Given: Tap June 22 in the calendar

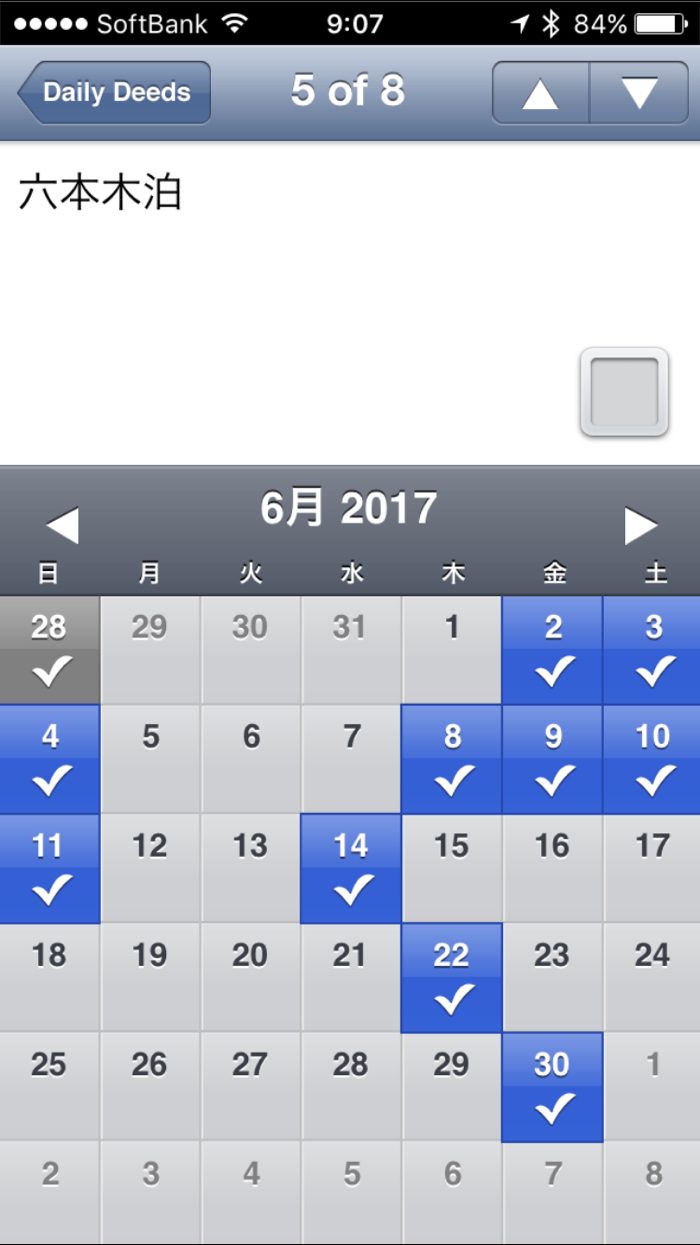Looking at the screenshot, I should click(x=452, y=977).
